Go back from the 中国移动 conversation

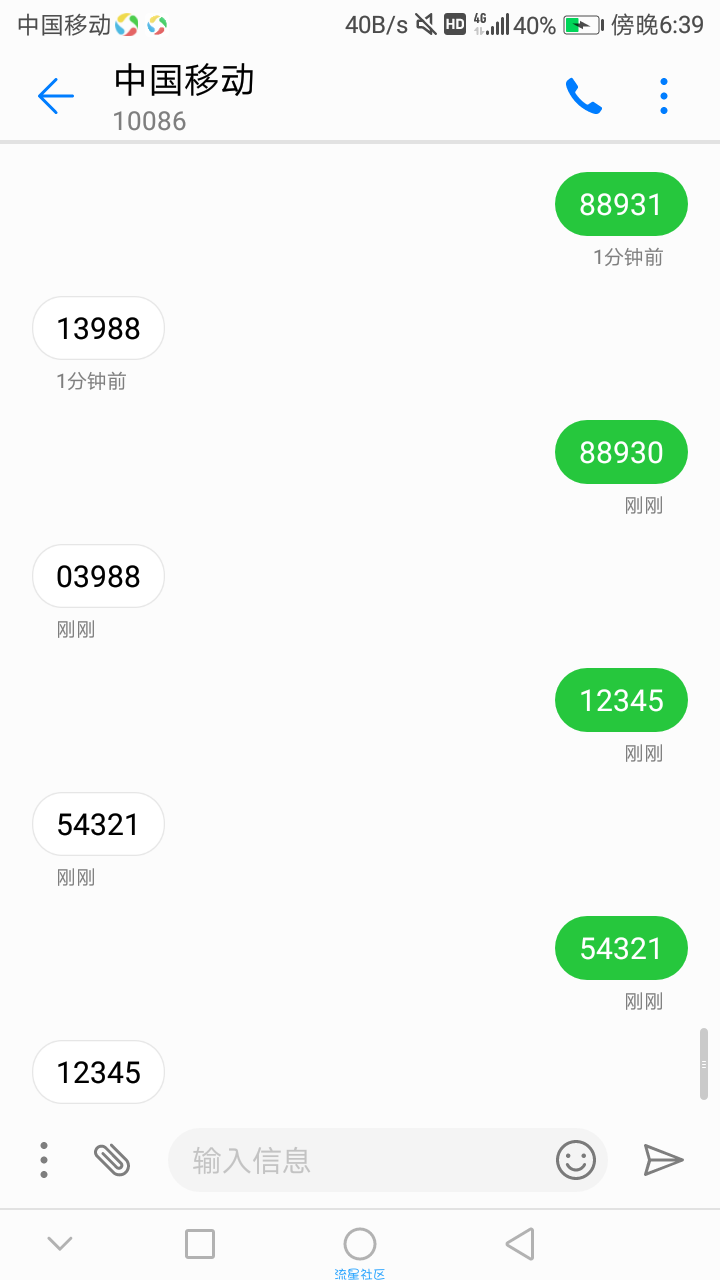[56, 96]
